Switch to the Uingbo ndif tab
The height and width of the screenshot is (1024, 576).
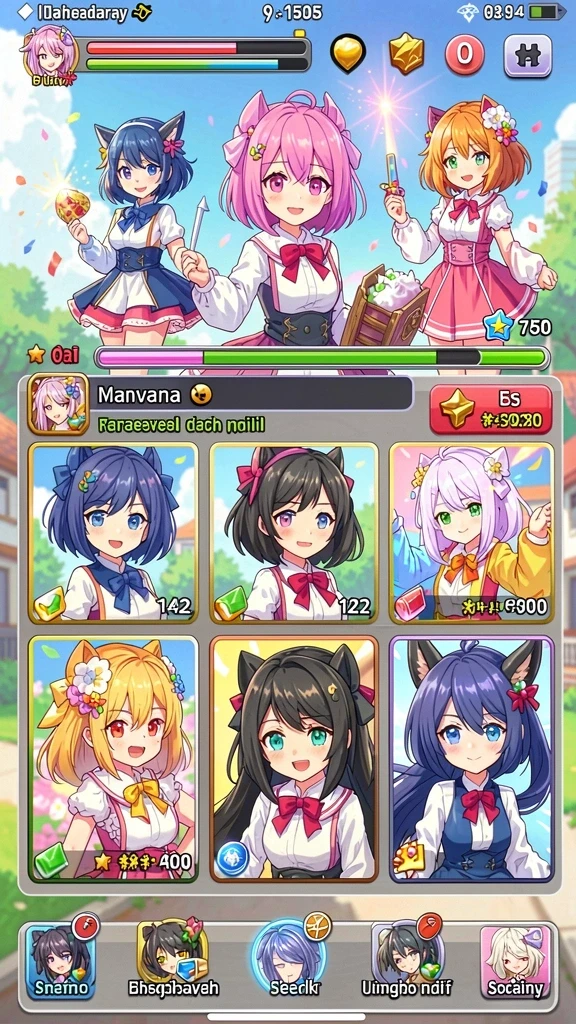click(408, 960)
